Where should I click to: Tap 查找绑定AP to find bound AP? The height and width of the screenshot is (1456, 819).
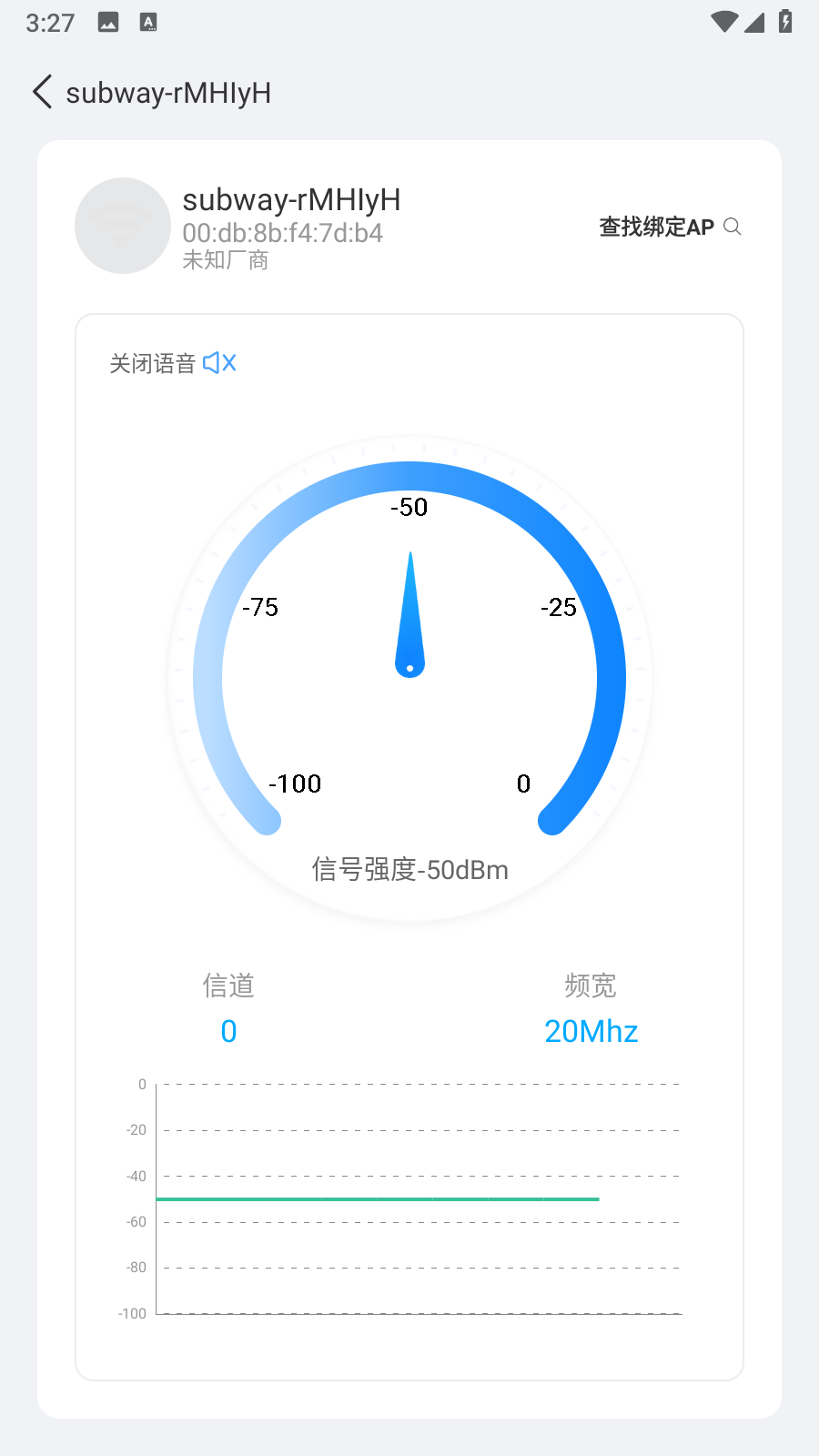pyautogui.click(x=670, y=227)
